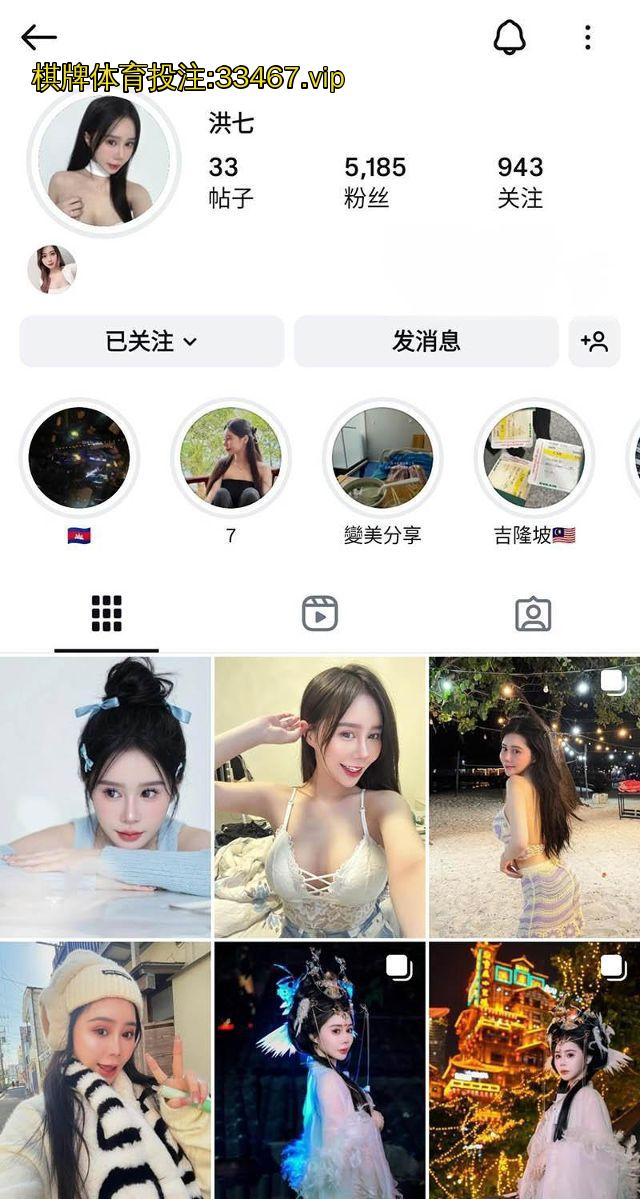Open the notifications bell
The image size is (640, 1199).
[510, 38]
